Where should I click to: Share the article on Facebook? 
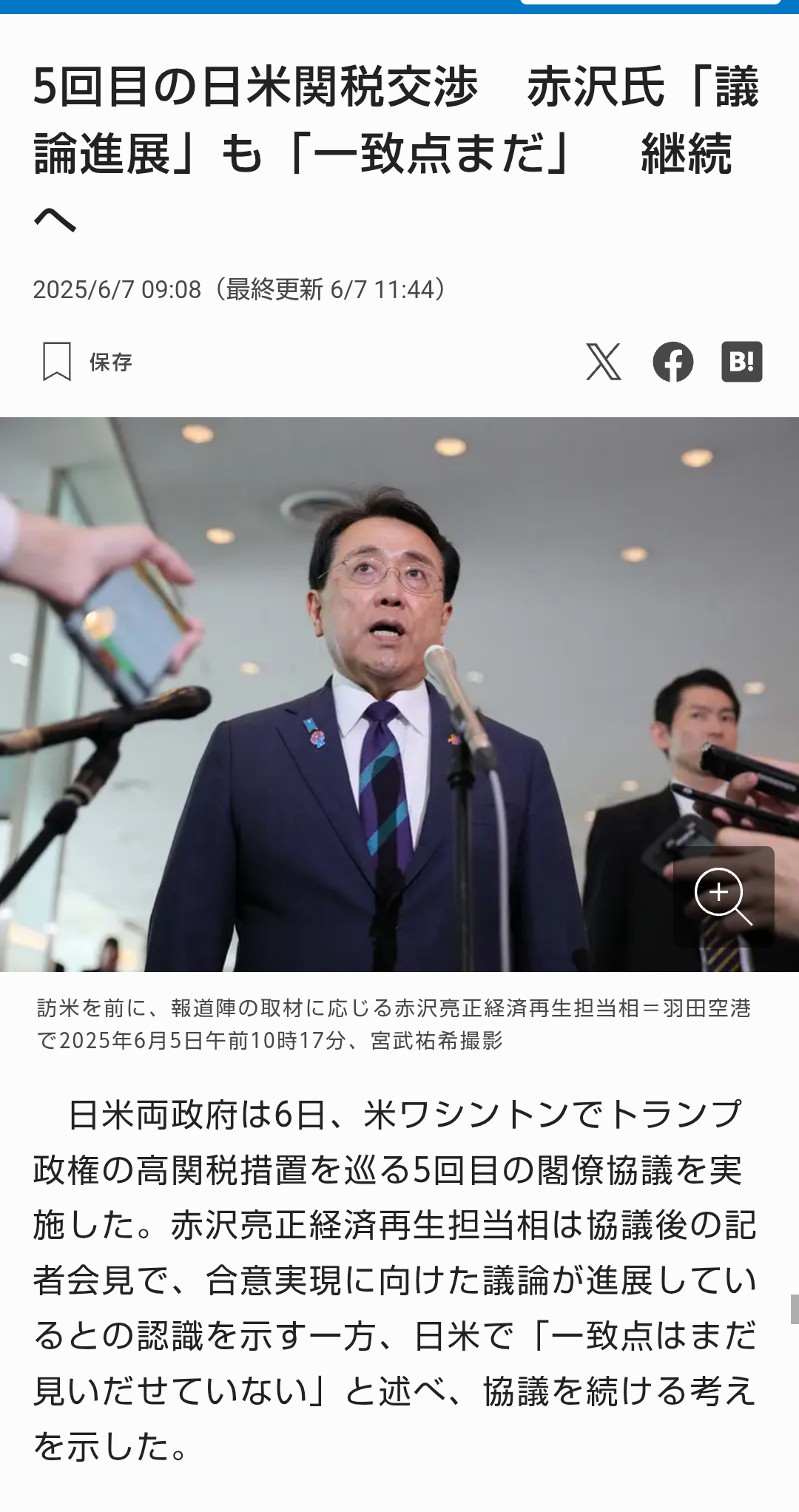(673, 362)
